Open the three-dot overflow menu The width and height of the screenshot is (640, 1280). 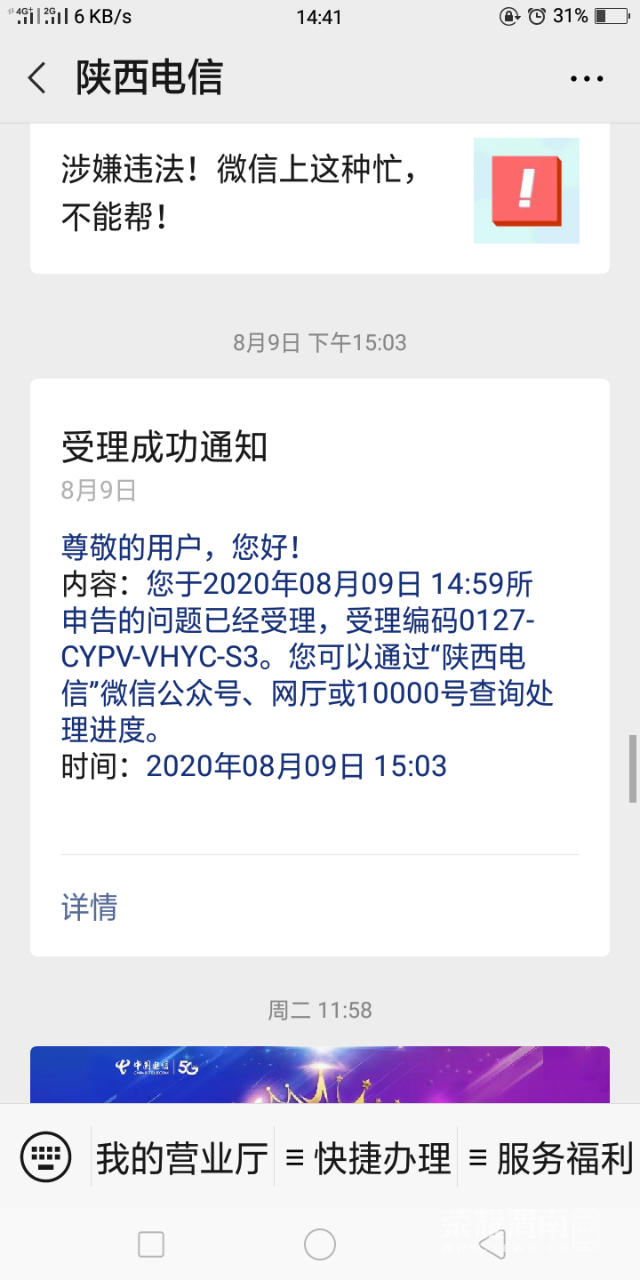pyautogui.click(x=588, y=78)
